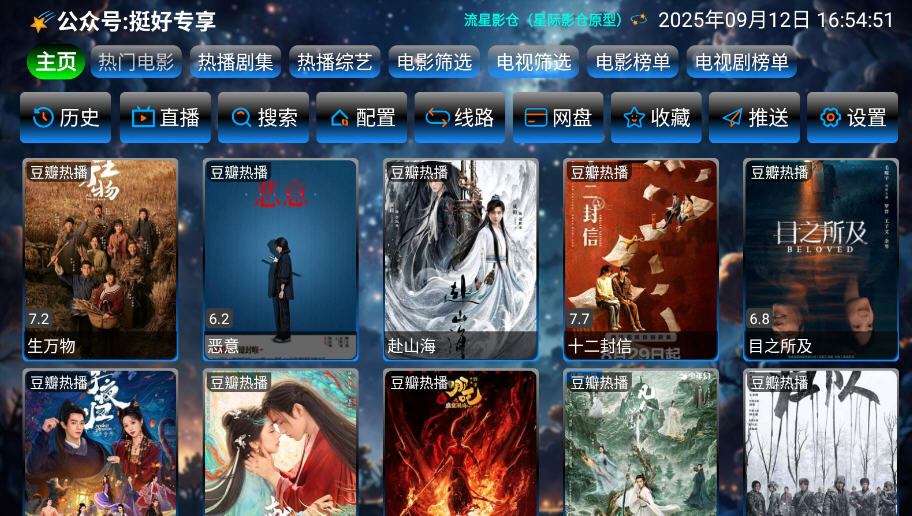
Task: Open the 电视剧榜单 tab
Action: [742, 62]
